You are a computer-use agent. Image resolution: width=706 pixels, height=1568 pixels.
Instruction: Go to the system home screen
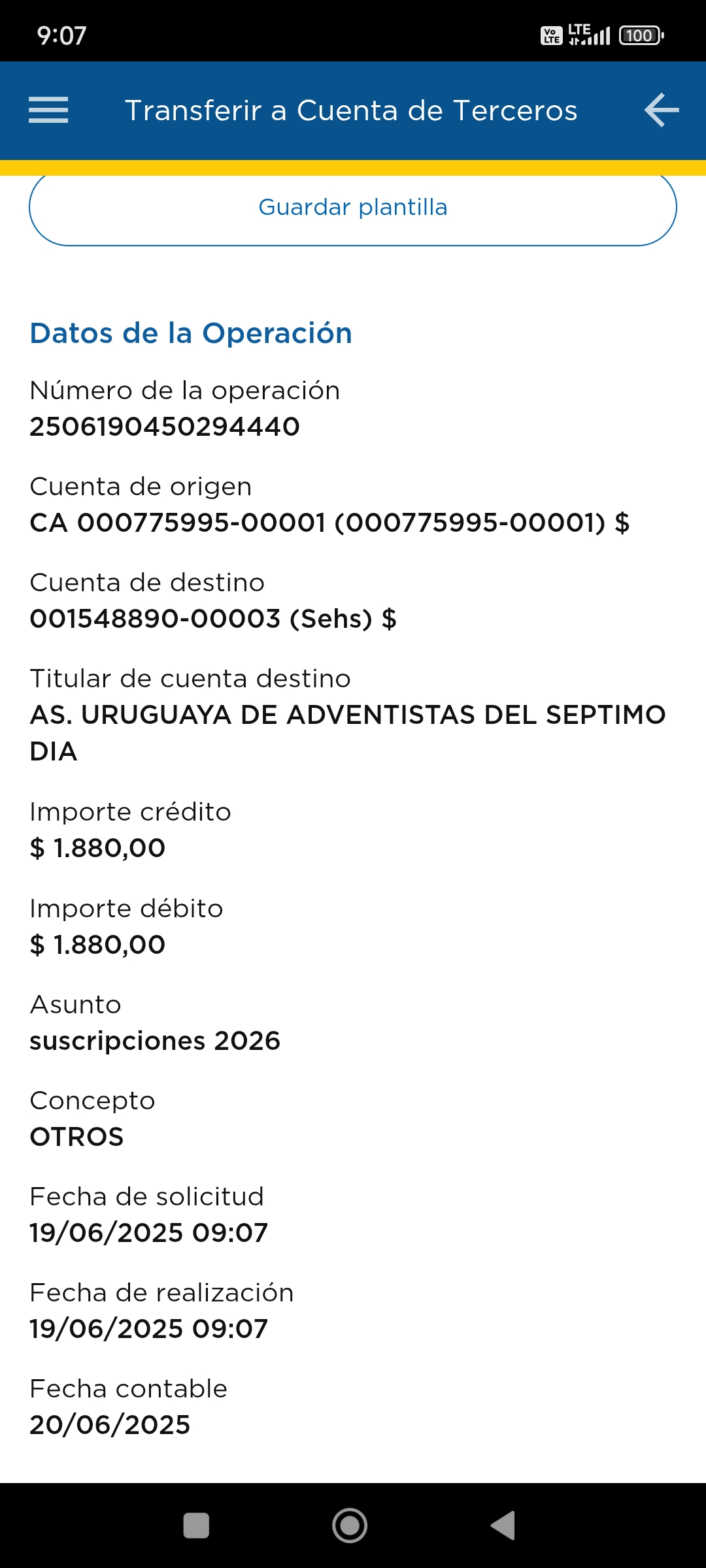350,1526
